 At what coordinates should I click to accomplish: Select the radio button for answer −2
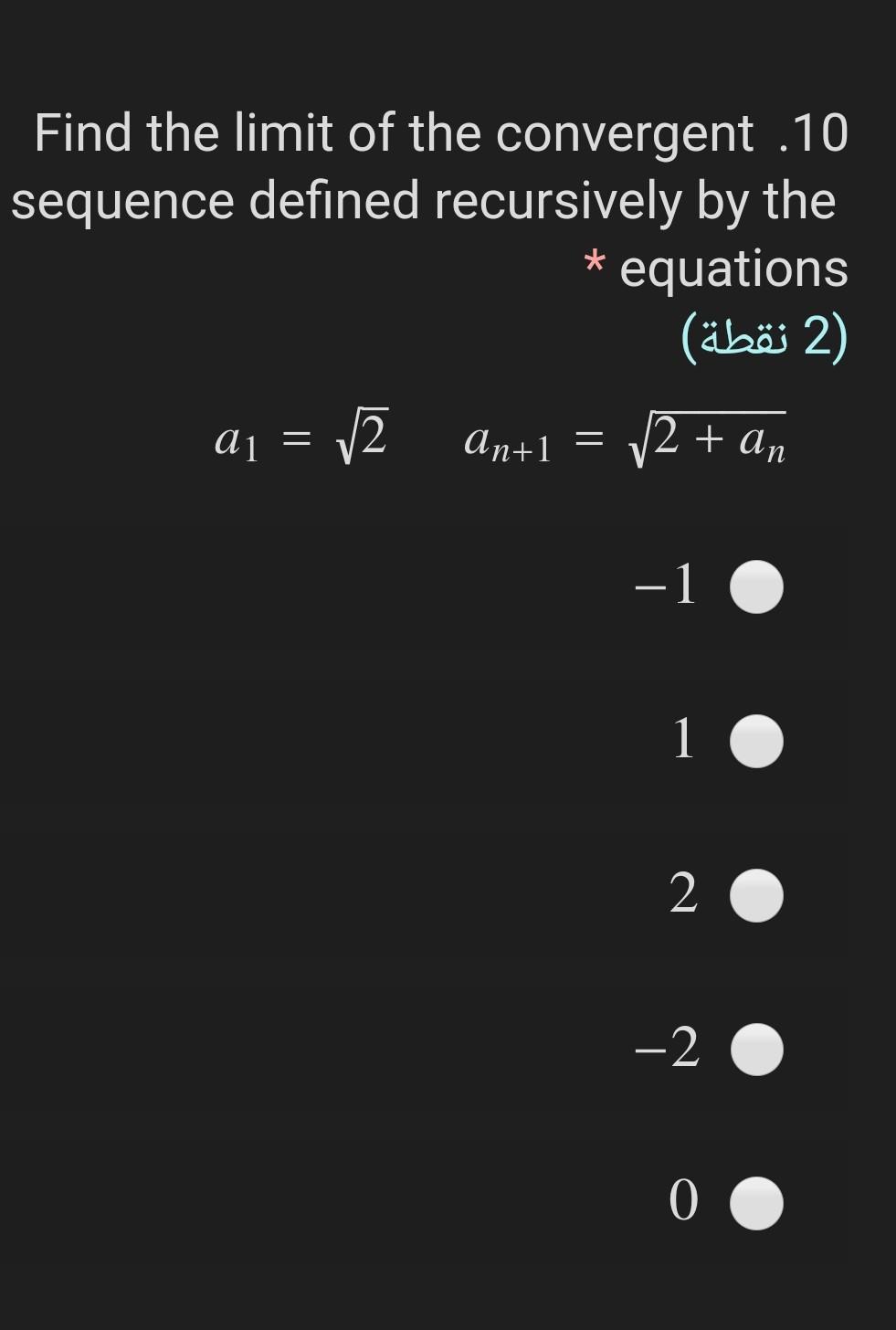coord(756,1049)
